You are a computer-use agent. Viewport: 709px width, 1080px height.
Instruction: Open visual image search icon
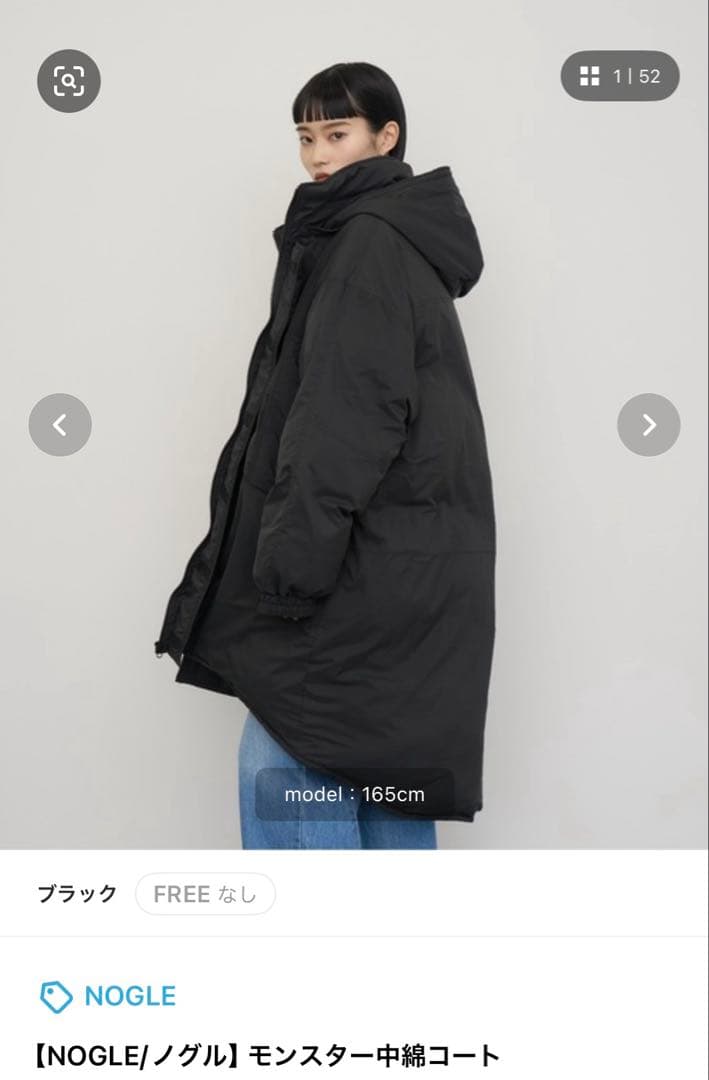tap(69, 80)
